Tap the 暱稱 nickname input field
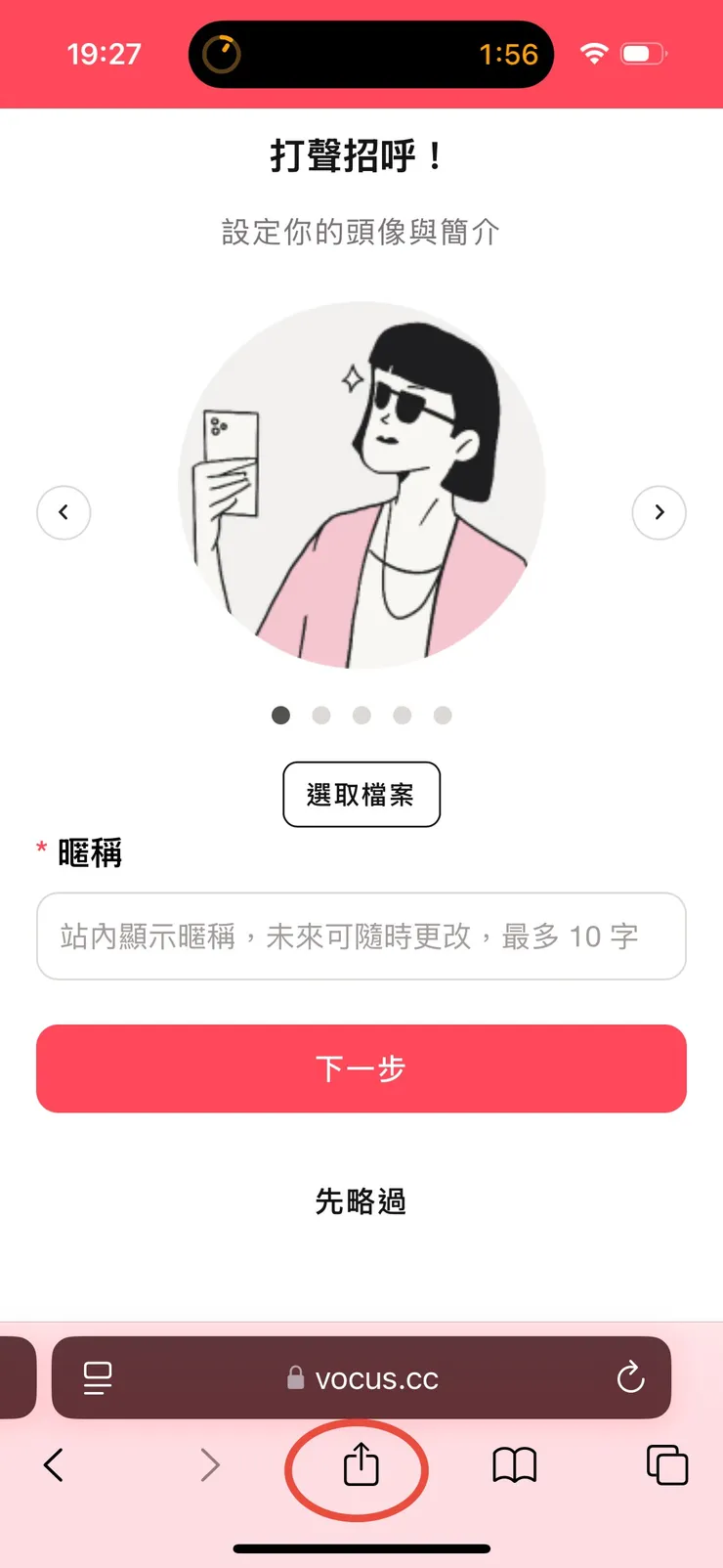The width and height of the screenshot is (723, 1568). 361,936
